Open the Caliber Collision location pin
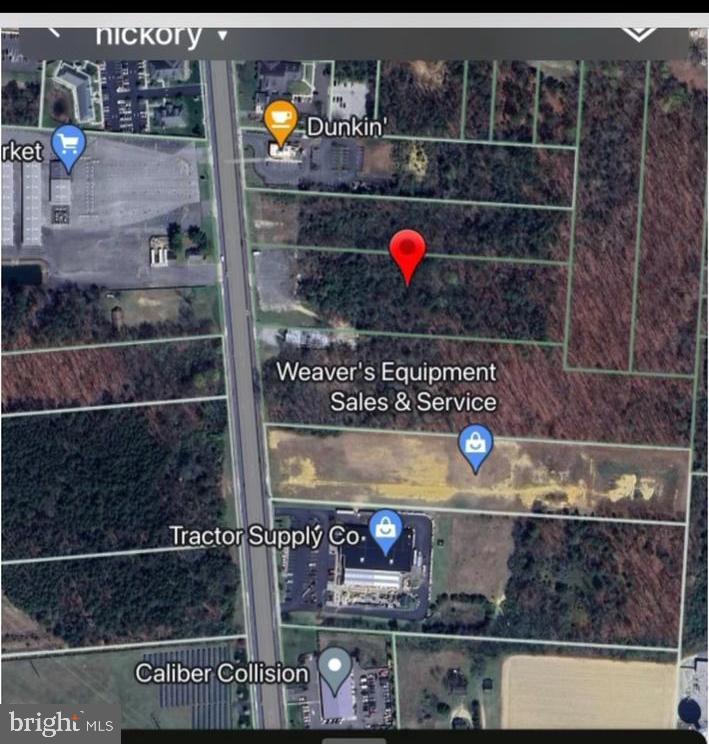The width and height of the screenshot is (709, 744). (335, 667)
